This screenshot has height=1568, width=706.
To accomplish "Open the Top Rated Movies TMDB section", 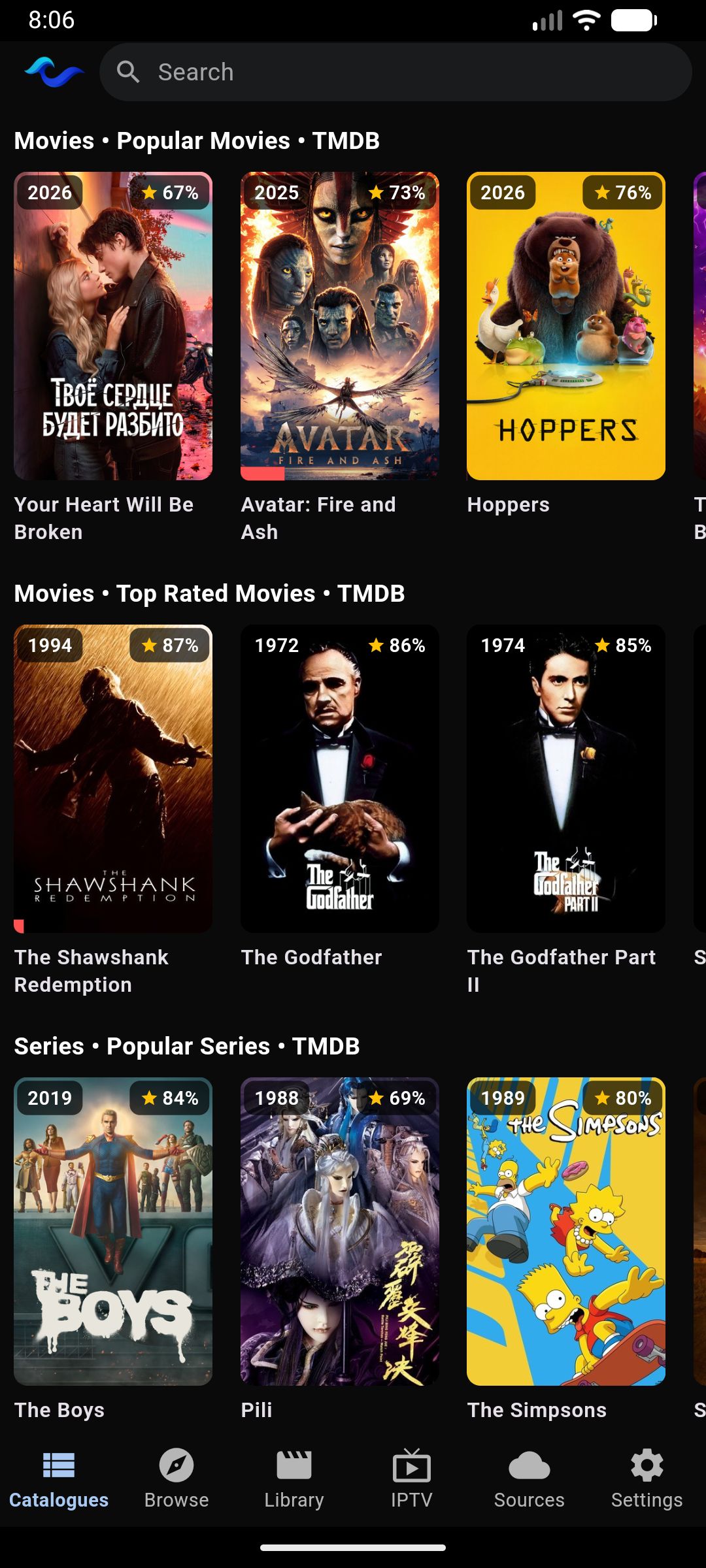I will point(210,593).
